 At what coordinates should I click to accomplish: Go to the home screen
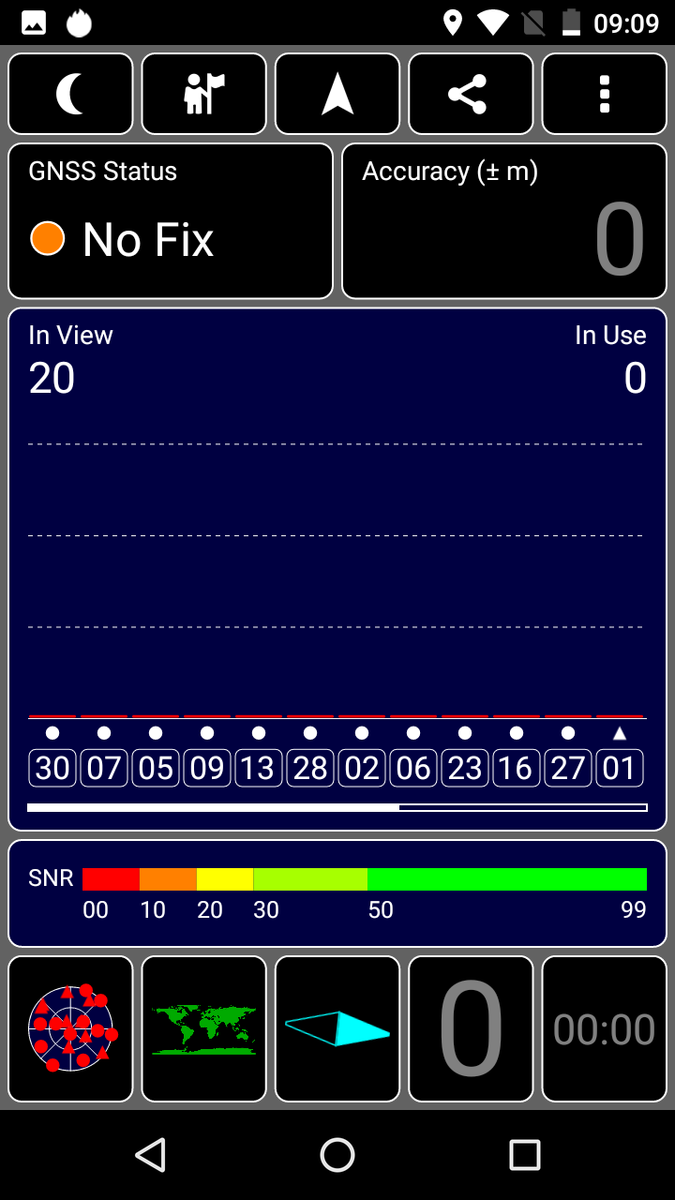tap(337, 1155)
